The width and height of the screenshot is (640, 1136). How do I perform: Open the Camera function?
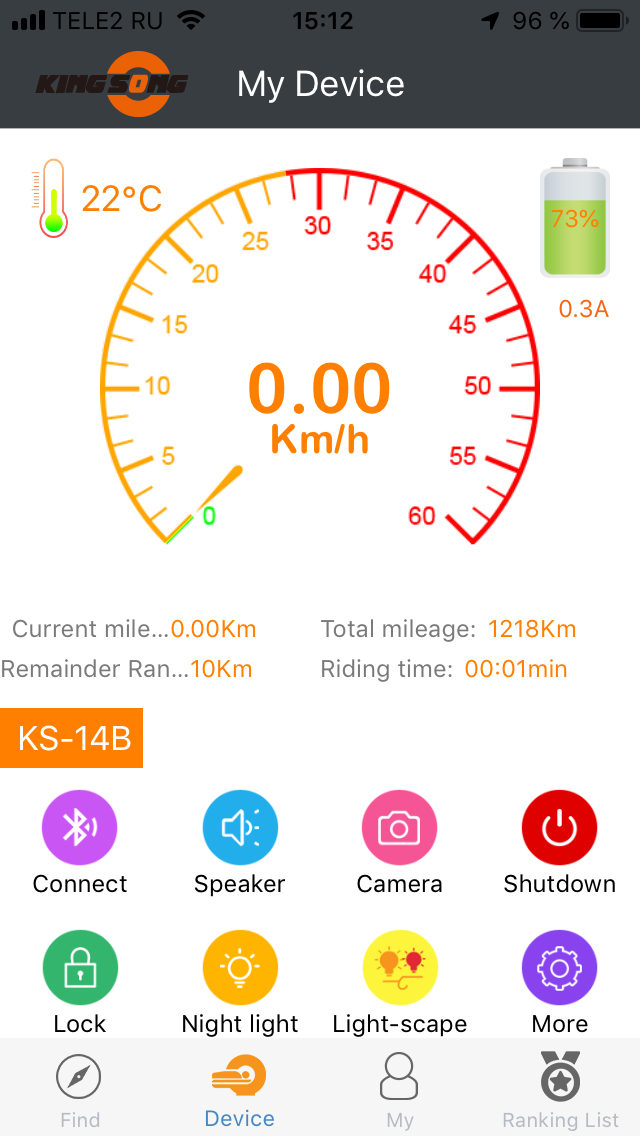(x=399, y=828)
